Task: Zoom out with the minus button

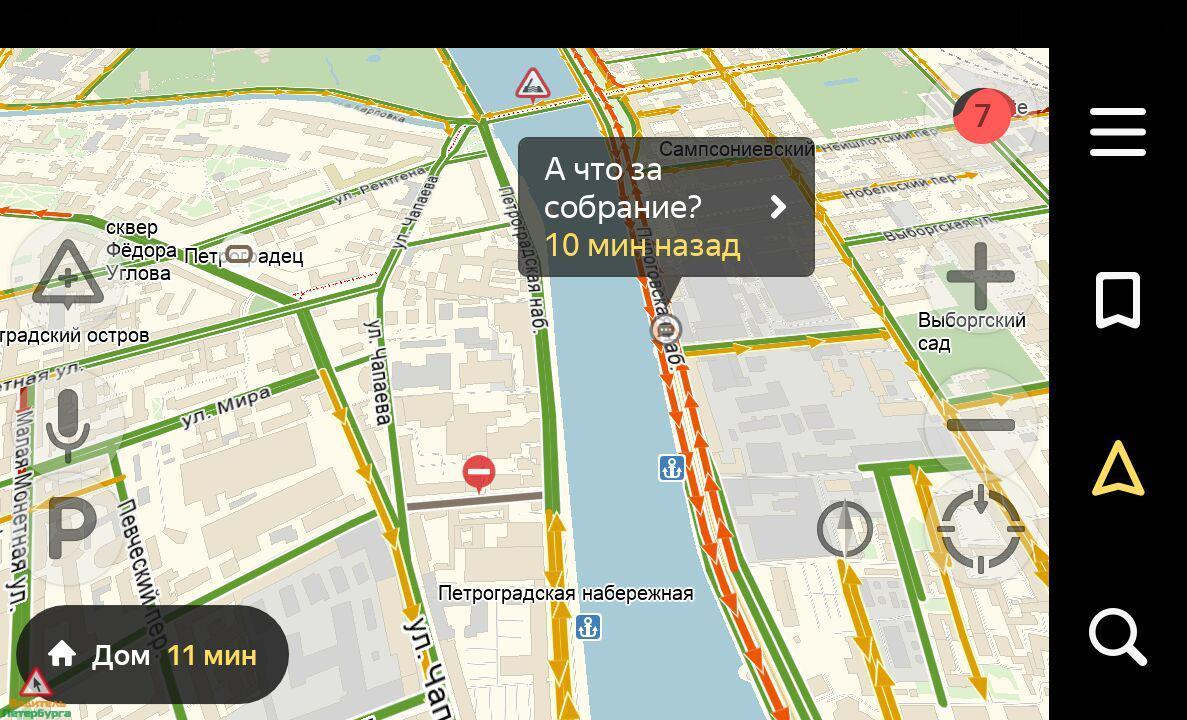Action: [980, 425]
